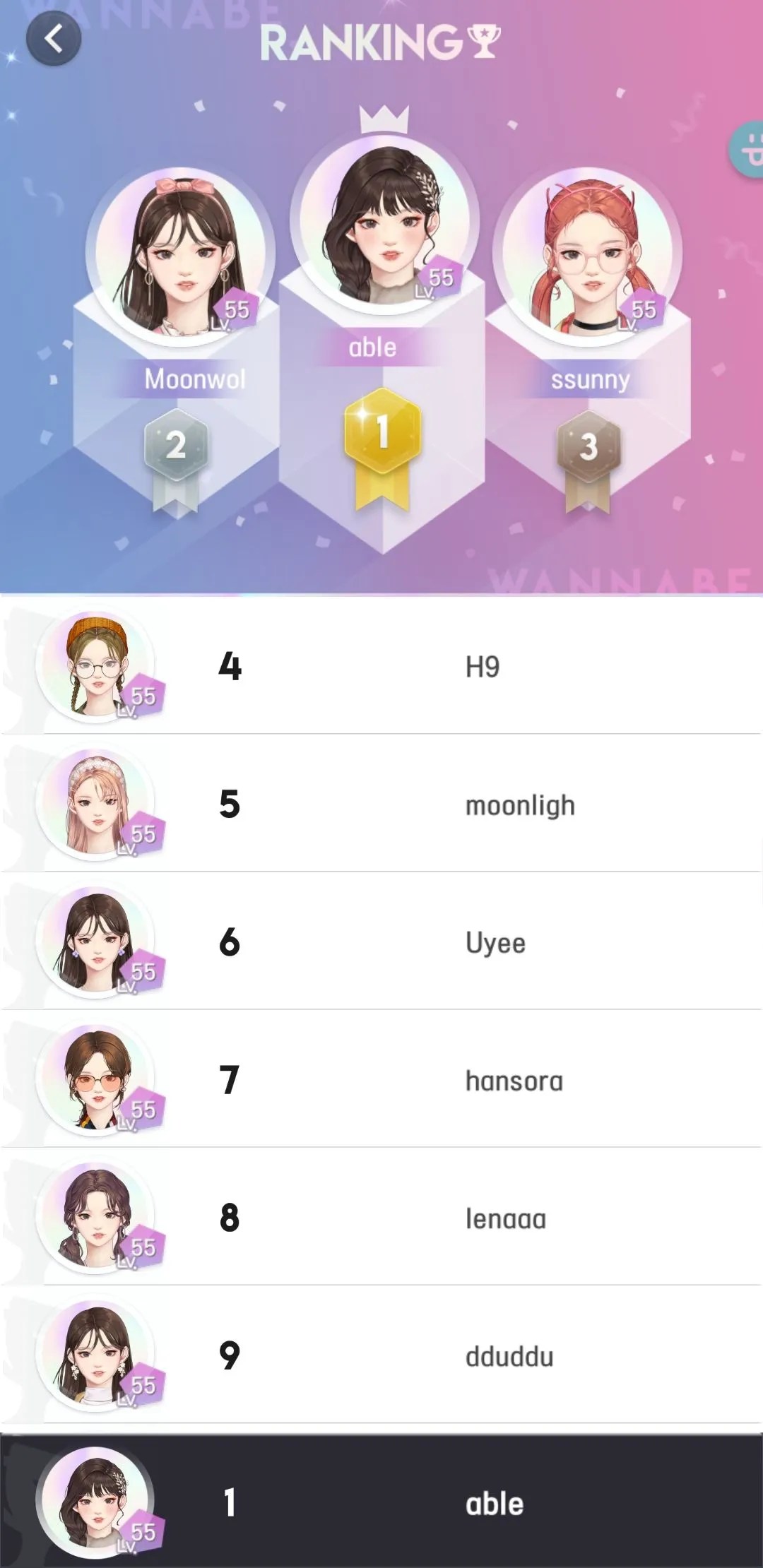This screenshot has width=763, height=1568.
Task: Tap rank 8 player lenaaa
Action: click(381, 1216)
